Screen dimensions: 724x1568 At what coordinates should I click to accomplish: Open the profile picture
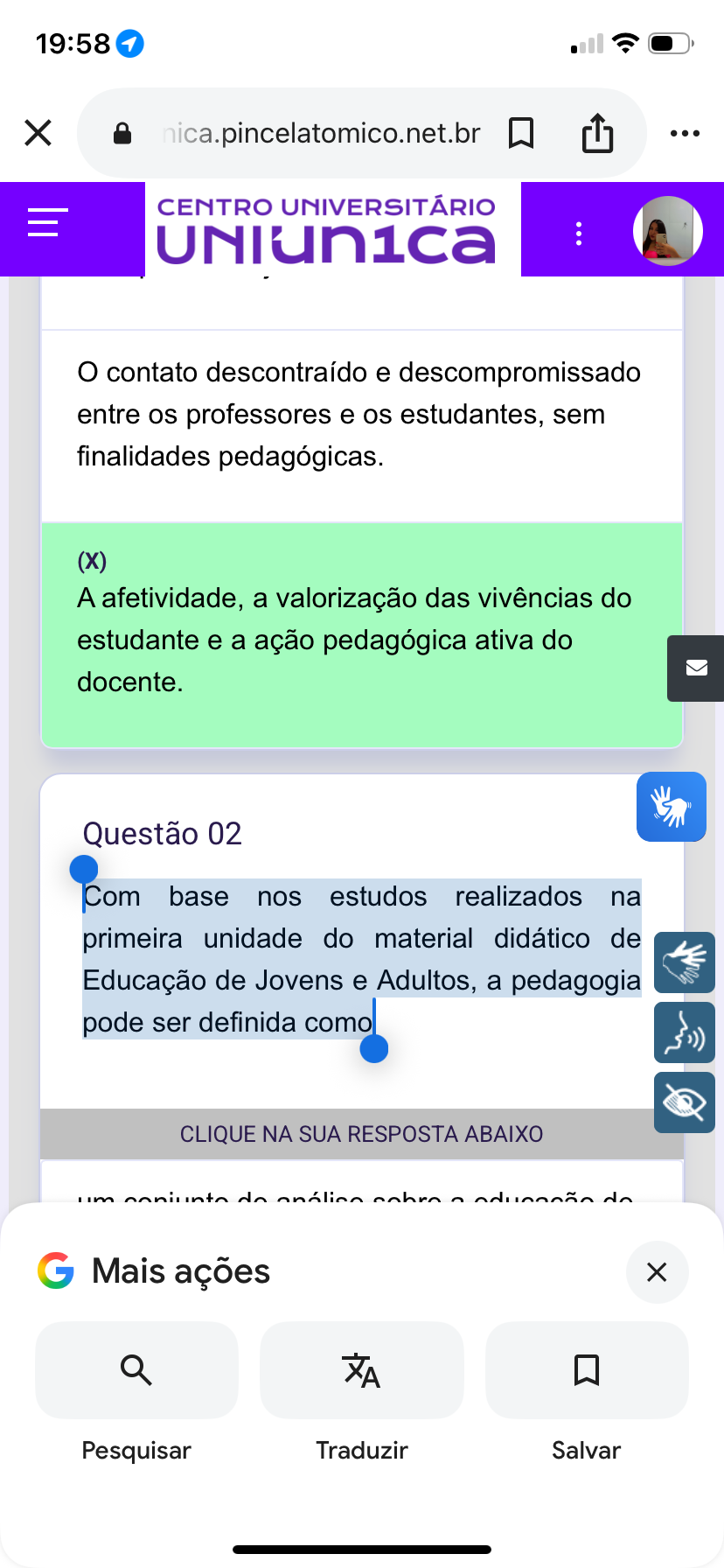click(667, 231)
